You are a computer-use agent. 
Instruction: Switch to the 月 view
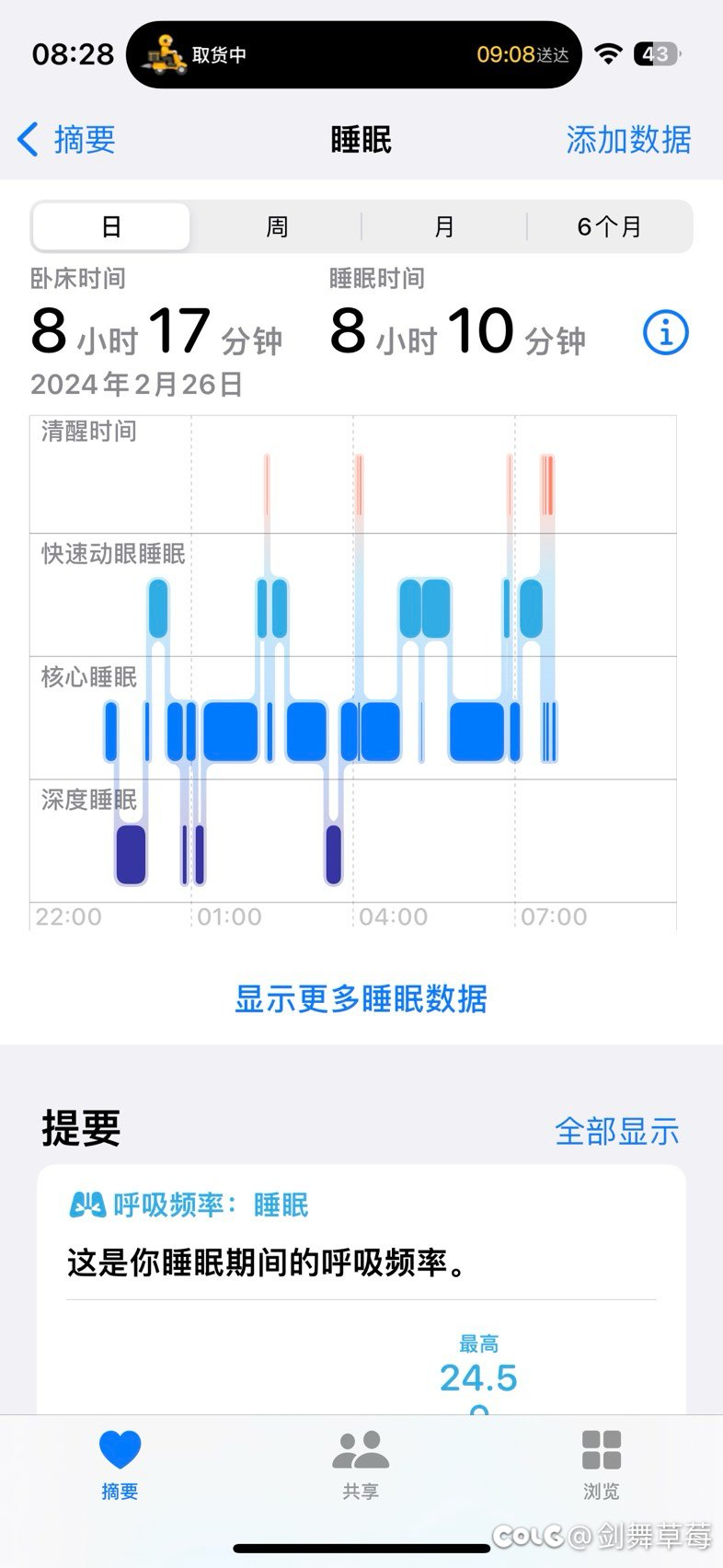click(x=444, y=226)
